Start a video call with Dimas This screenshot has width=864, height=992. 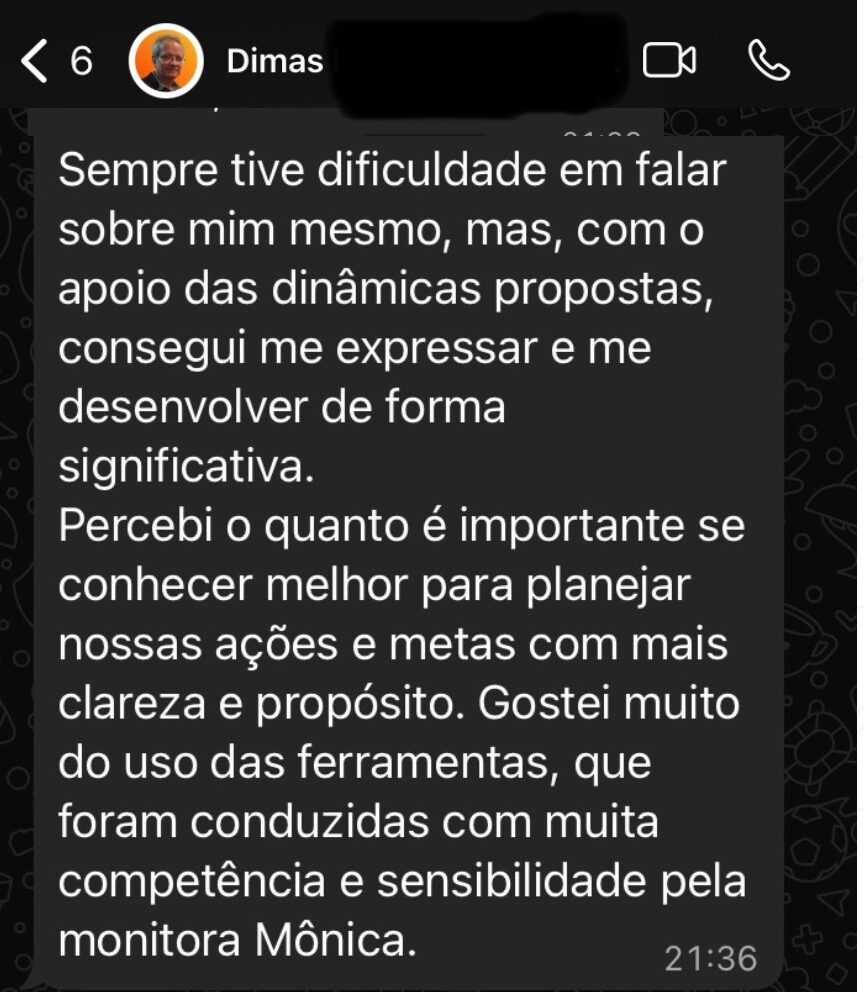pos(669,62)
